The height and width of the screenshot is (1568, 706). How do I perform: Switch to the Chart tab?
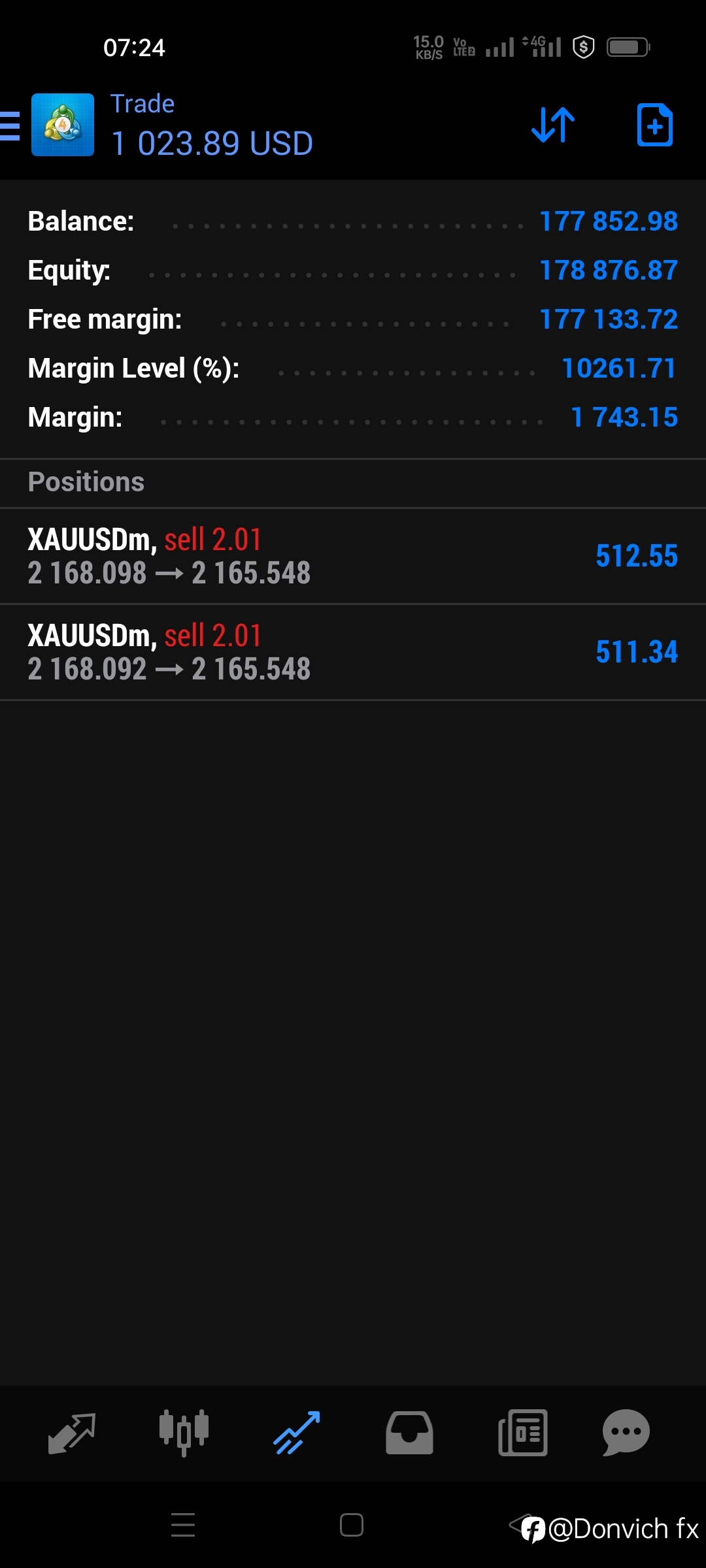coord(184,1433)
